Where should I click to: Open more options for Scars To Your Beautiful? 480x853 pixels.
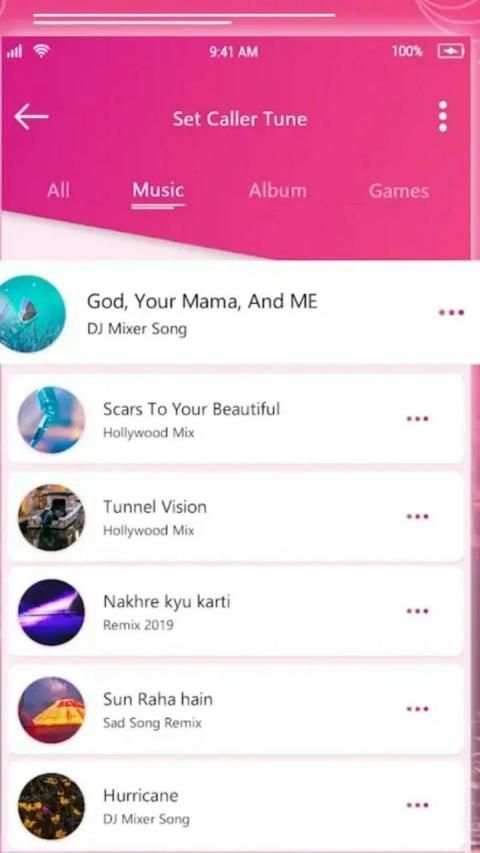point(417,419)
